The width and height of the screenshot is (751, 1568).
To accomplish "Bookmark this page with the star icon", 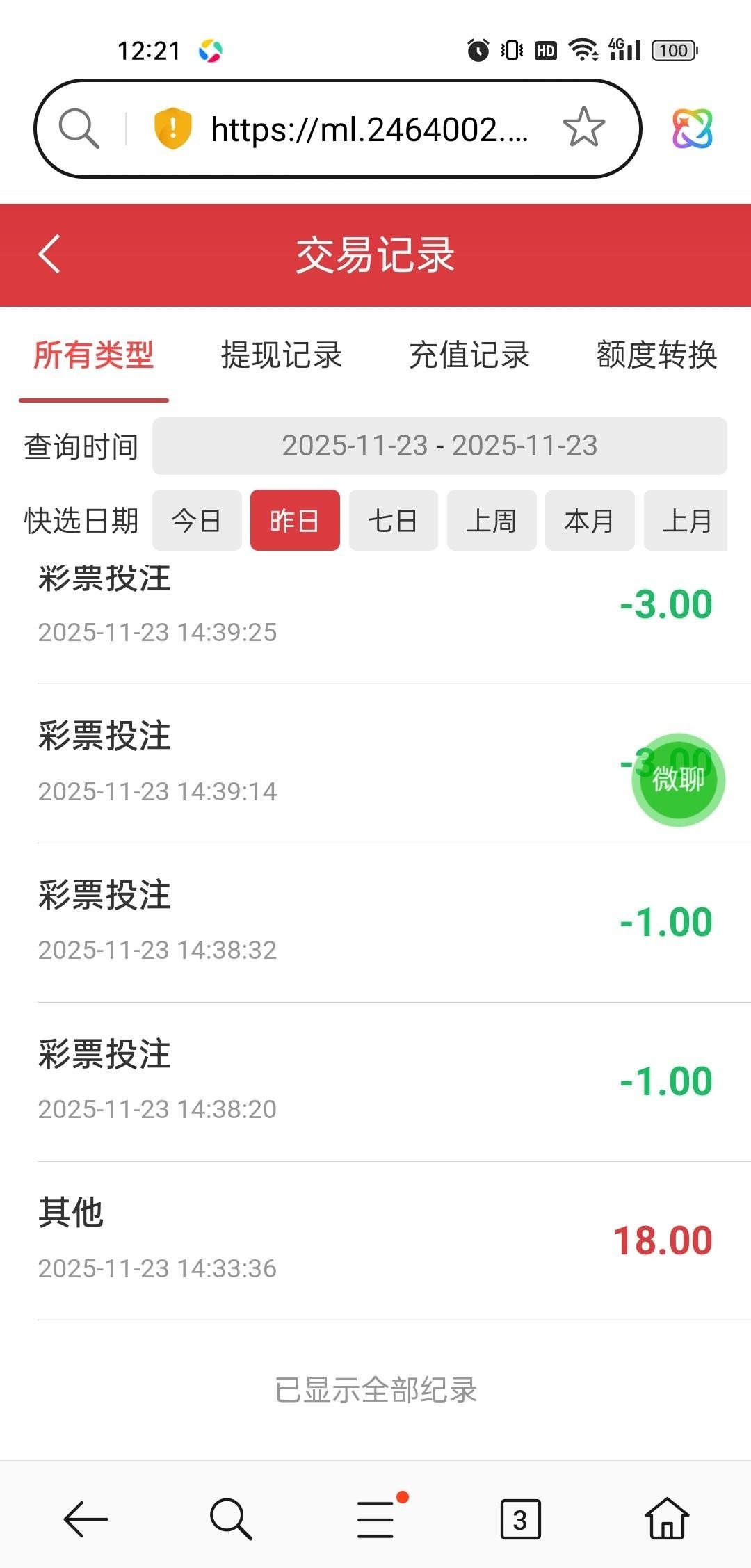I will 583,128.
